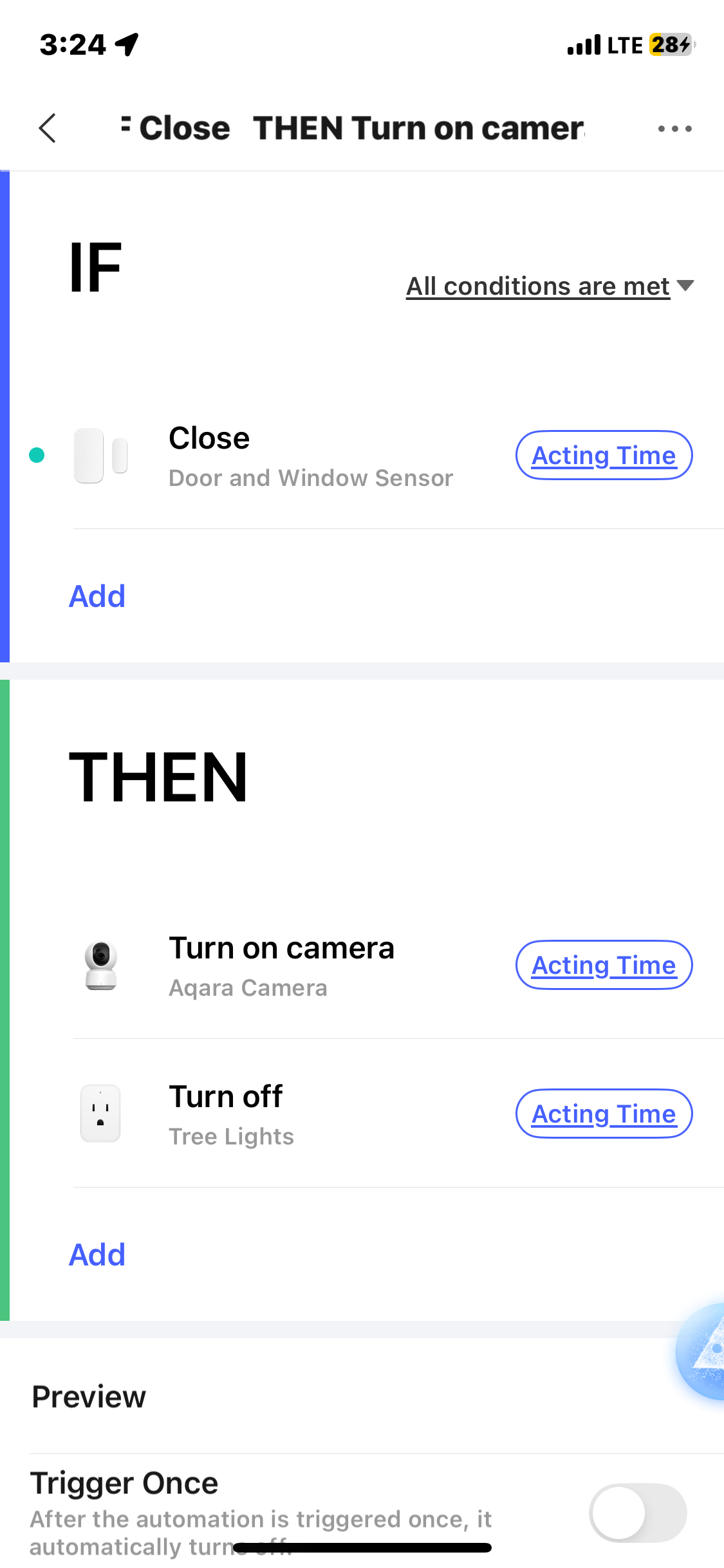Go back using the arrow icon

click(x=48, y=128)
